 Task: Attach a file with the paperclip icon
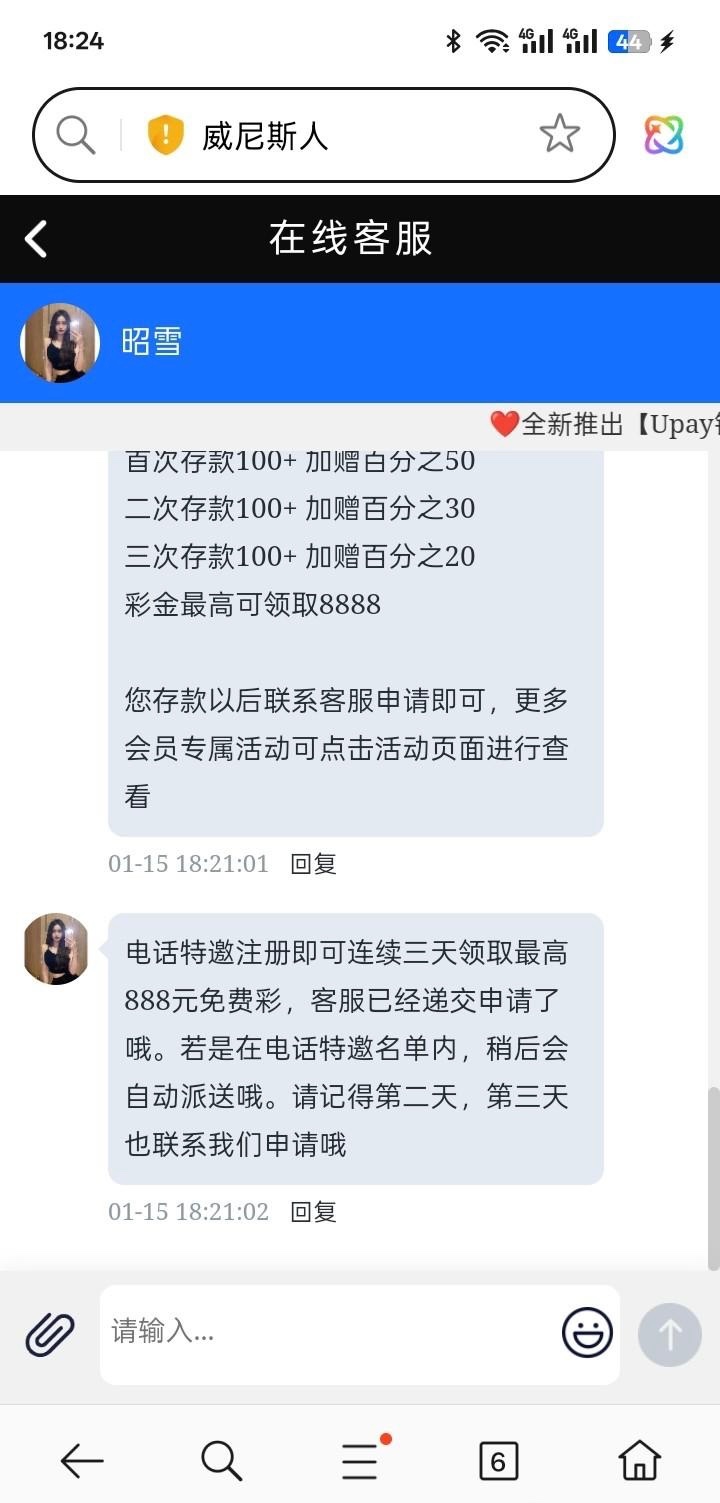(x=50, y=1333)
